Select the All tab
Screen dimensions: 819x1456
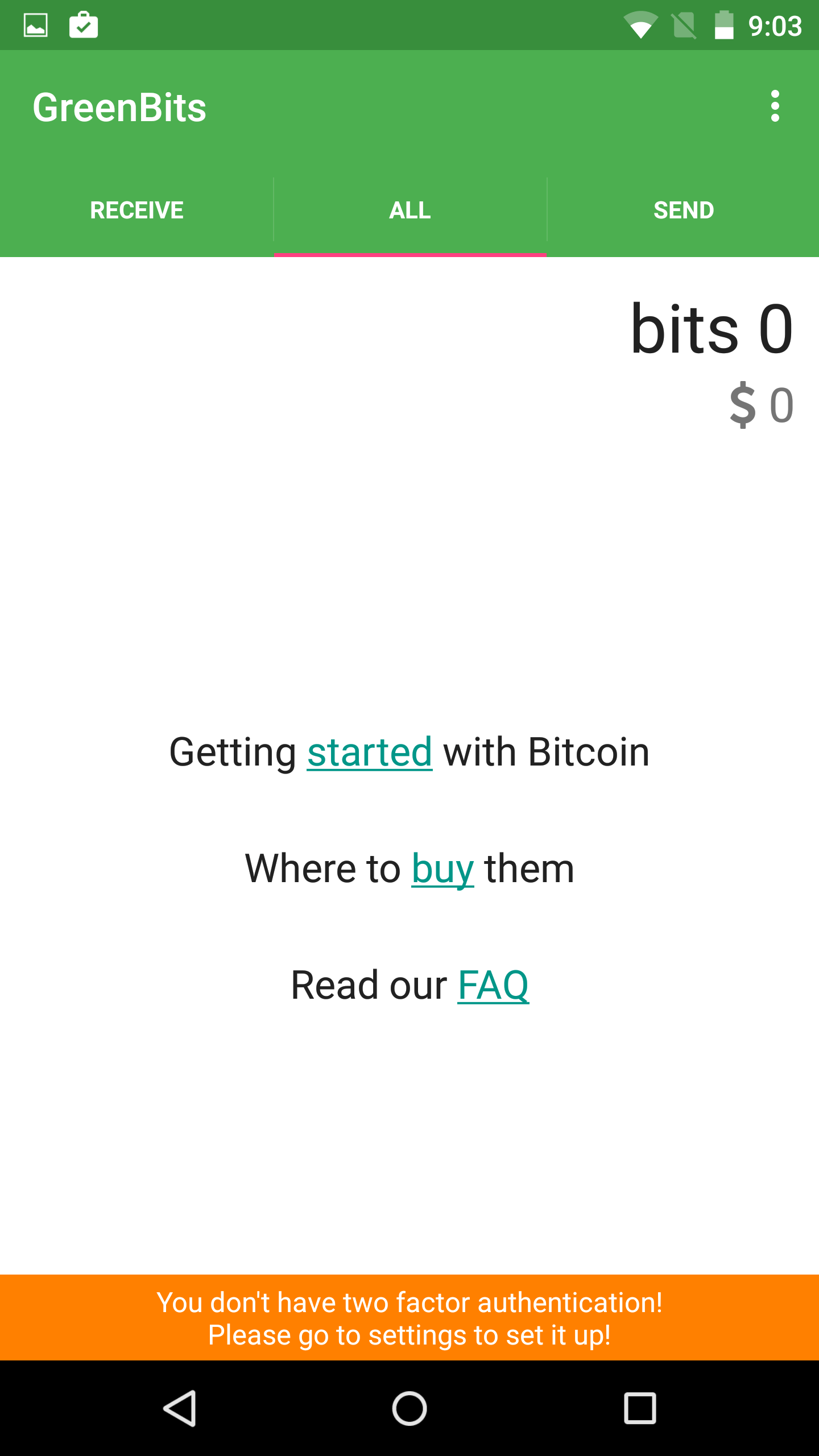point(410,210)
